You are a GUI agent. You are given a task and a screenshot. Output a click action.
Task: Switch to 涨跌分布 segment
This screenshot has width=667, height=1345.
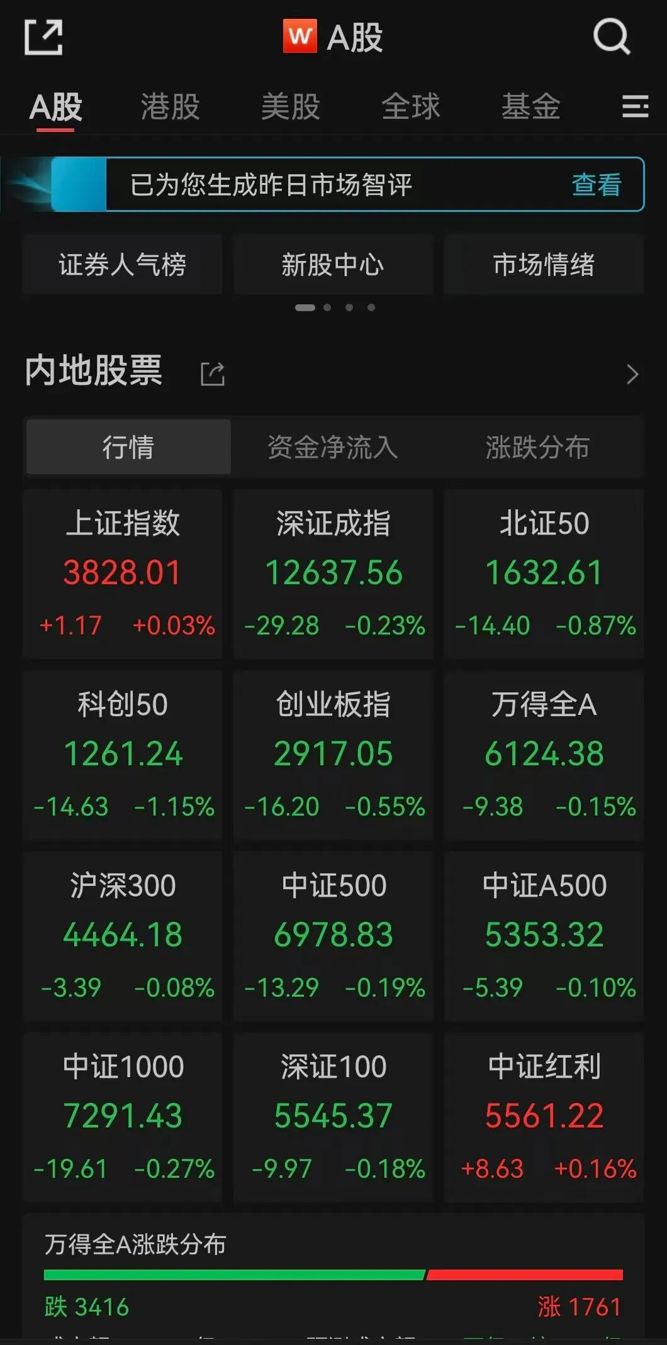point(537,447)
